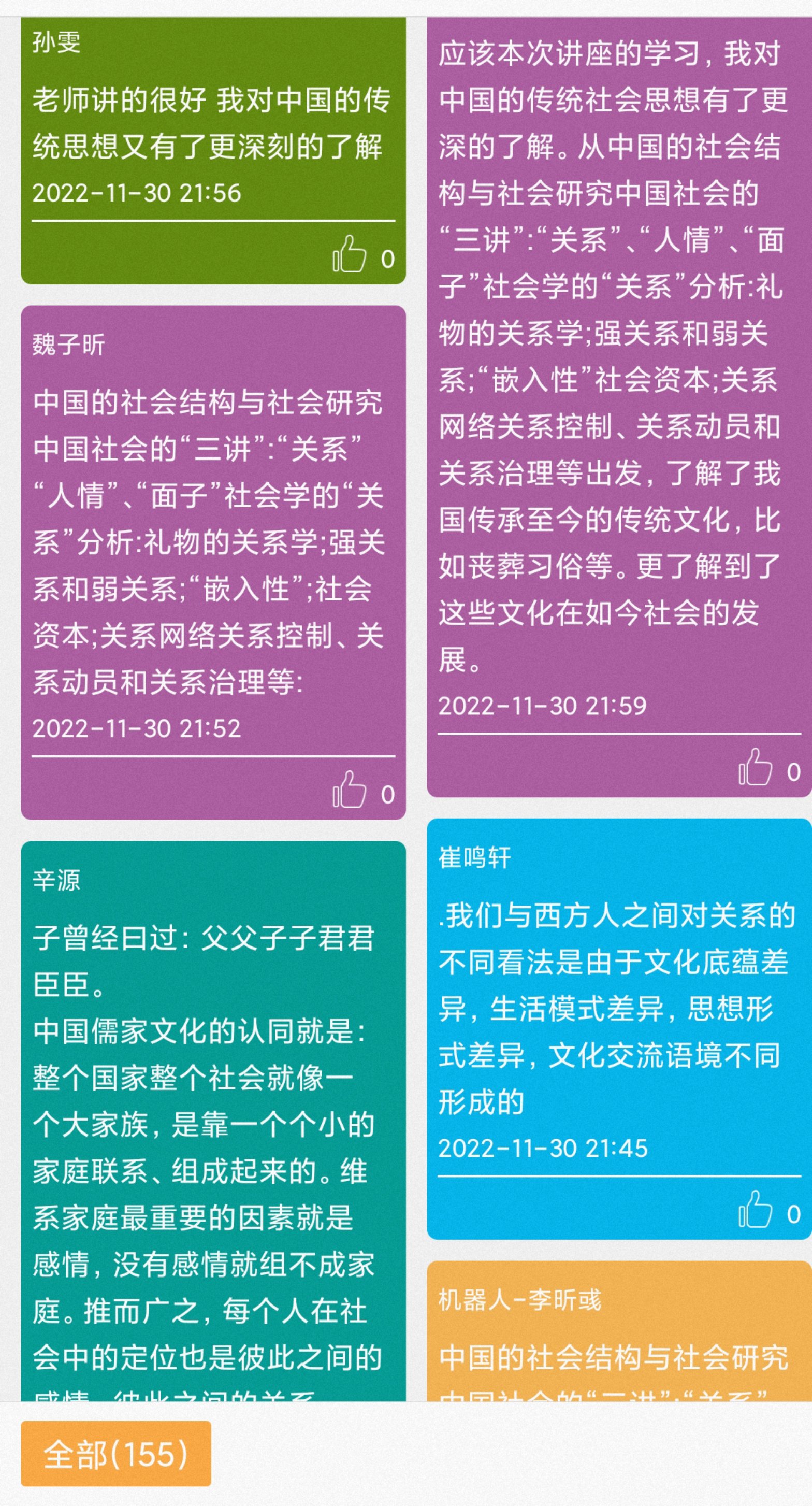Viewport: 812px width, 1506px height.
Task: Like 崔鸣轩's comment
Action: pyautogui.click(x=755, y=1209)
